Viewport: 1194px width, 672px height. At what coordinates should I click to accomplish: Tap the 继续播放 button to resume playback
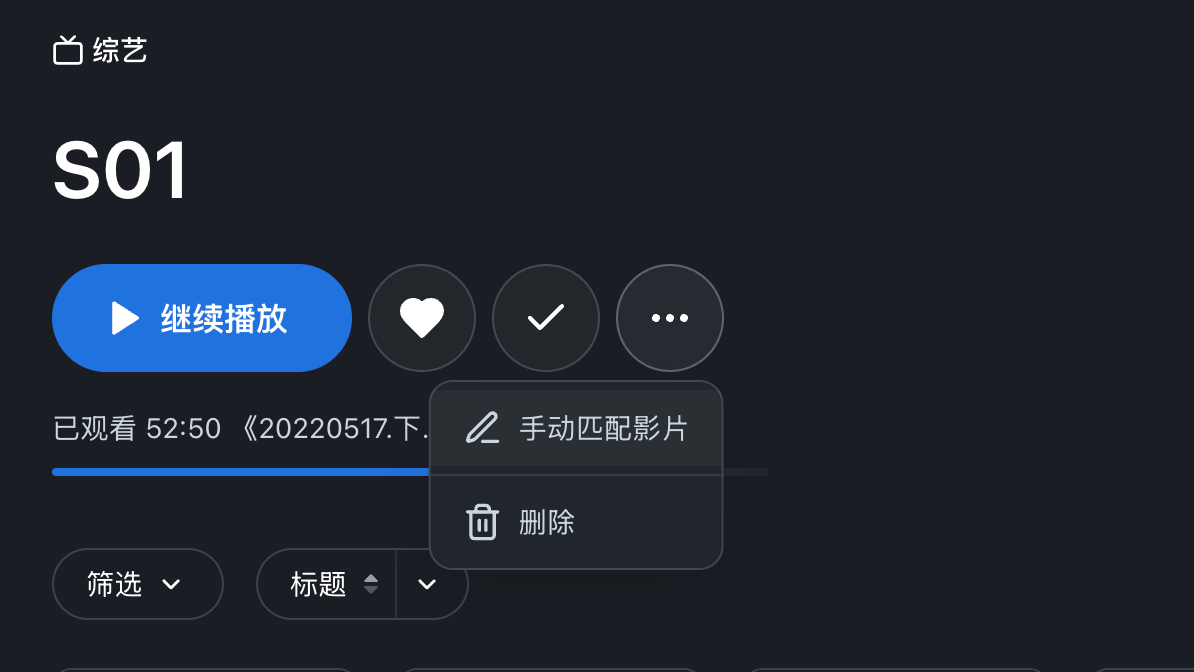click(202, 318)
